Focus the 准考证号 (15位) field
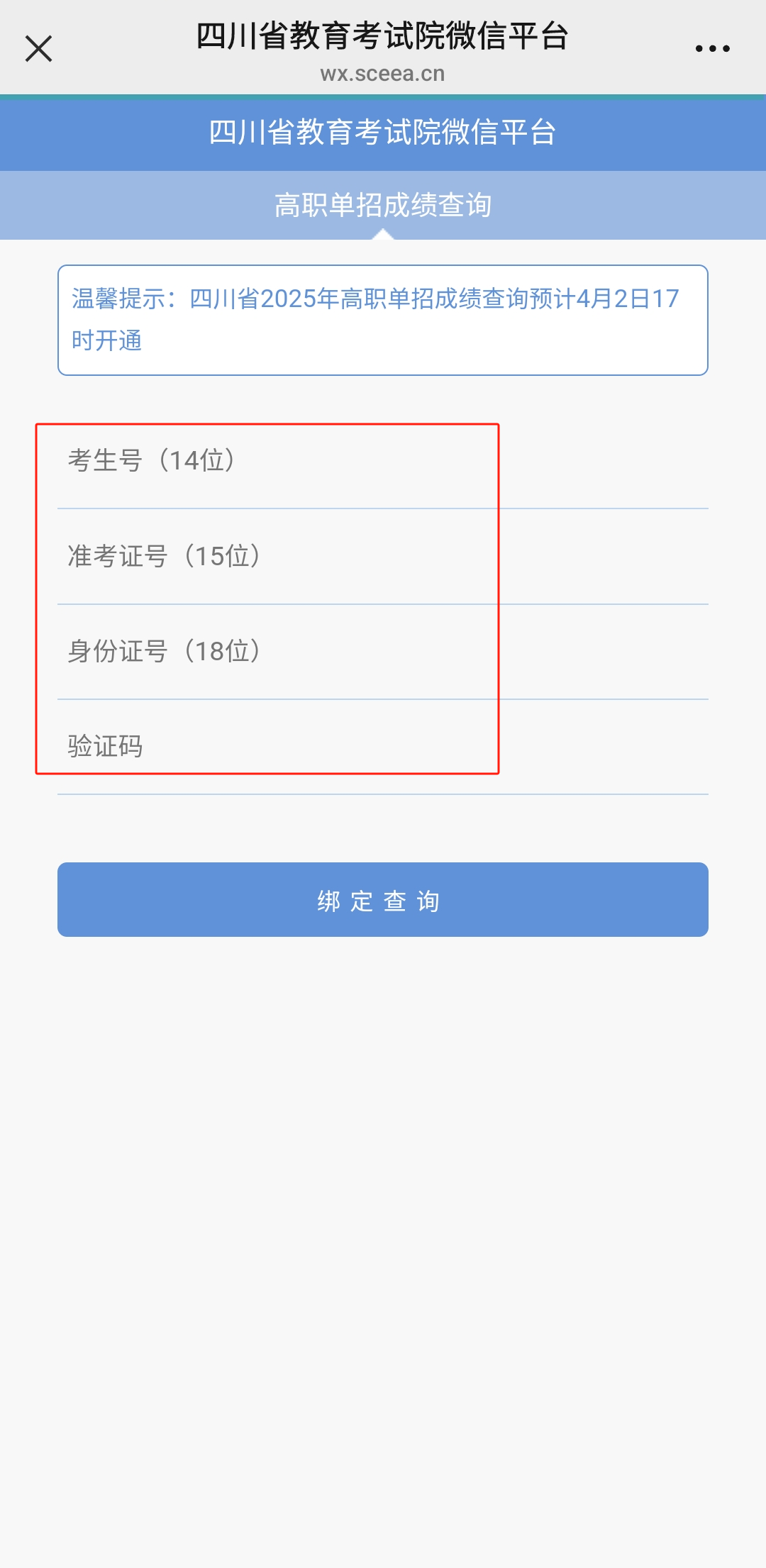This screenshot has width=766, height=1568. pyautogui.click(x=382, y=557)
